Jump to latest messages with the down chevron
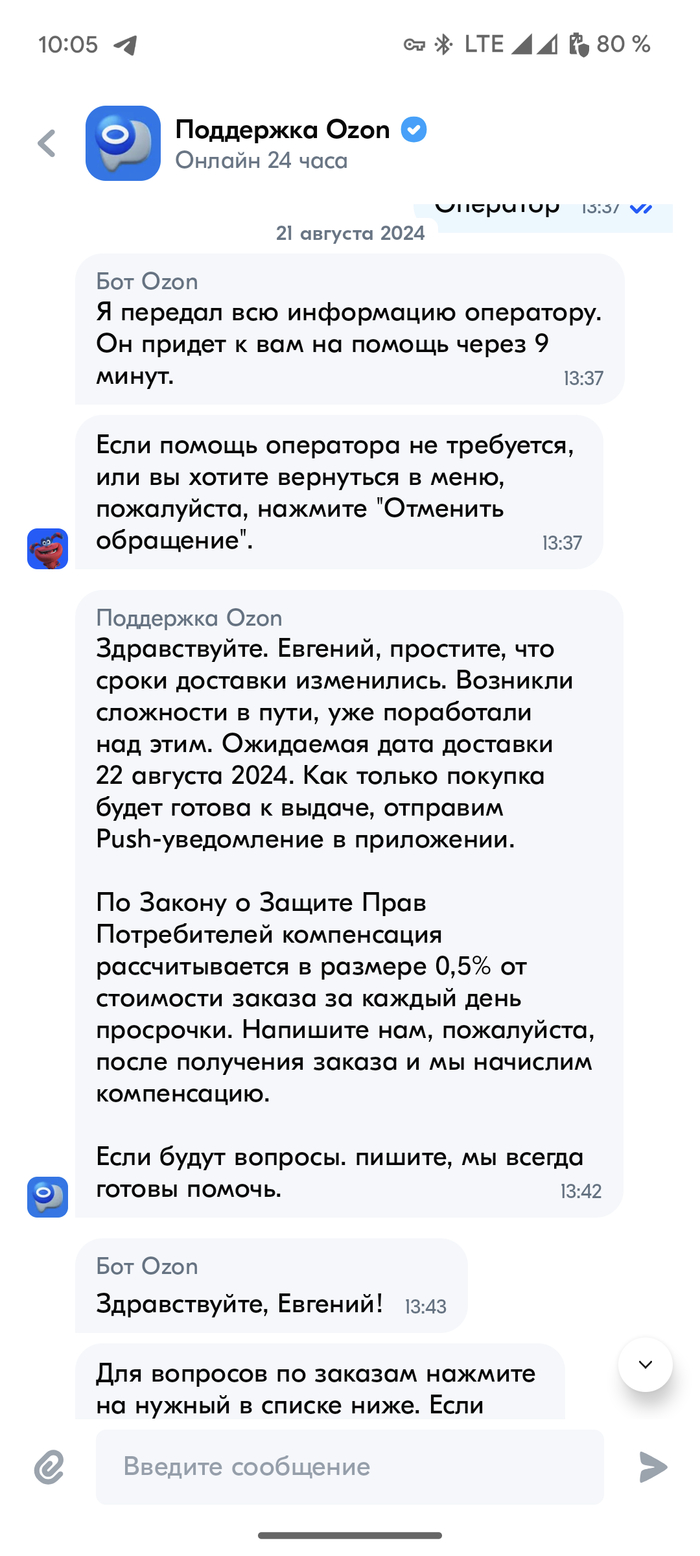This screenshot has height=1556, width=700. pyautogui.click(x=645, y=1364)
